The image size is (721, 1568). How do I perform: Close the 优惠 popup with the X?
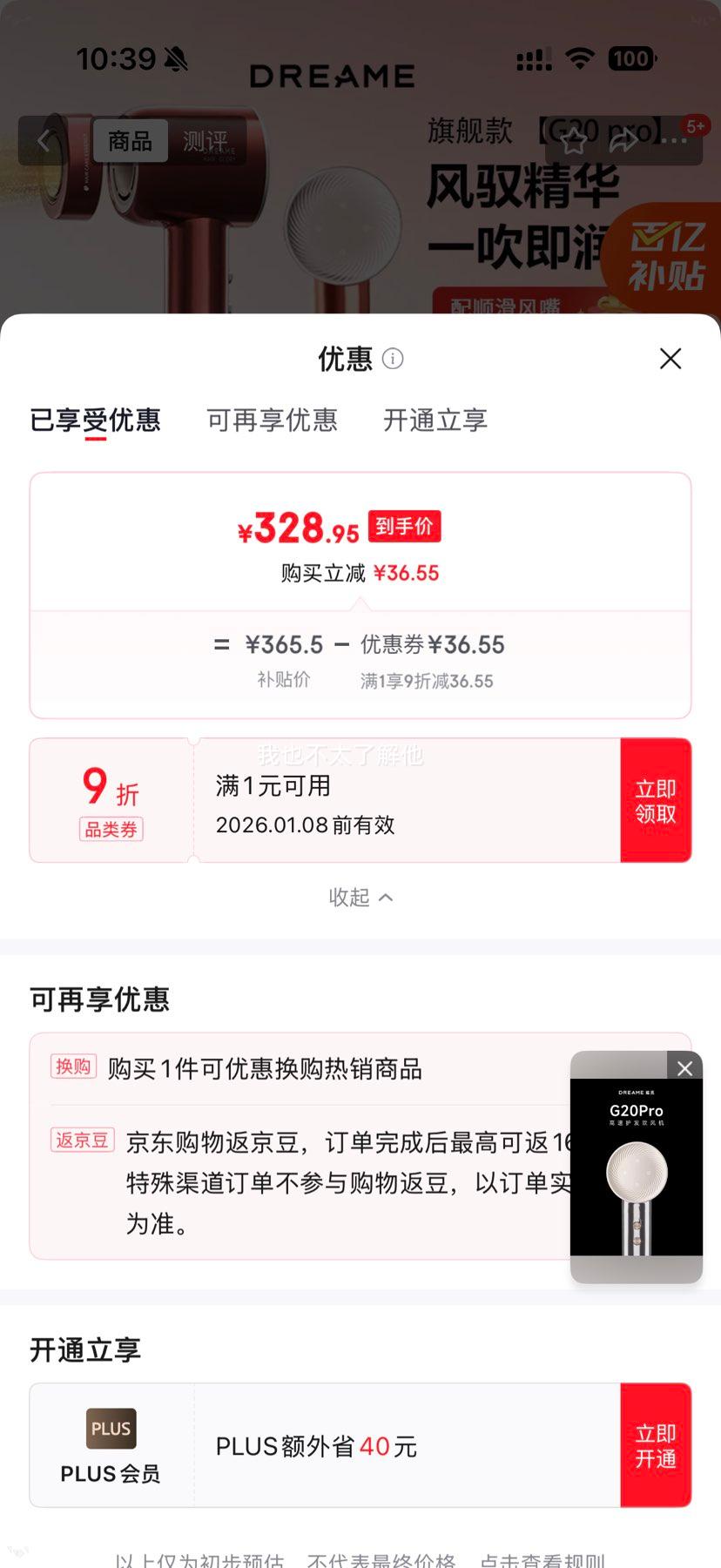coord(670,358)
